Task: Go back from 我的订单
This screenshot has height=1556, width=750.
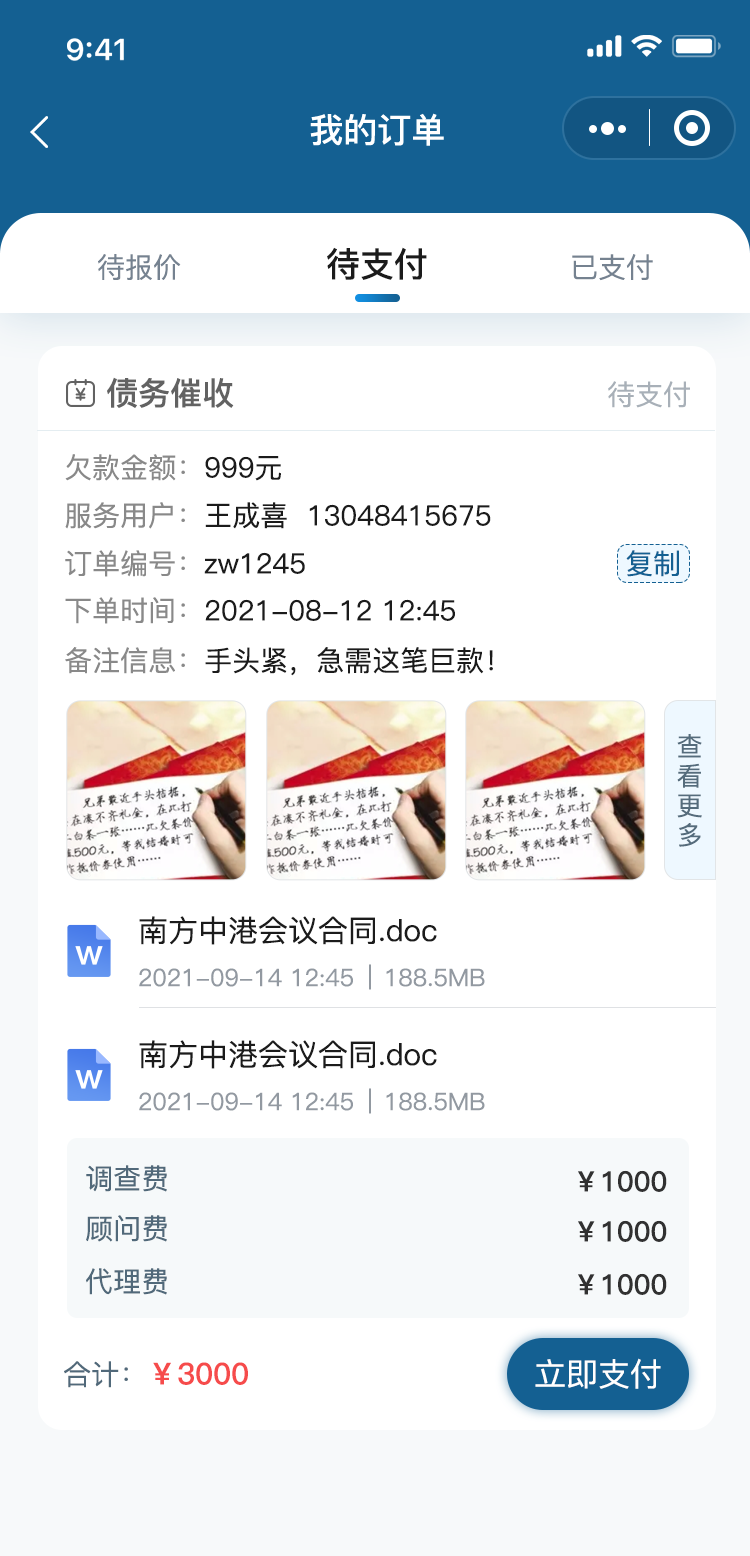Action: (x=40, y=131)
